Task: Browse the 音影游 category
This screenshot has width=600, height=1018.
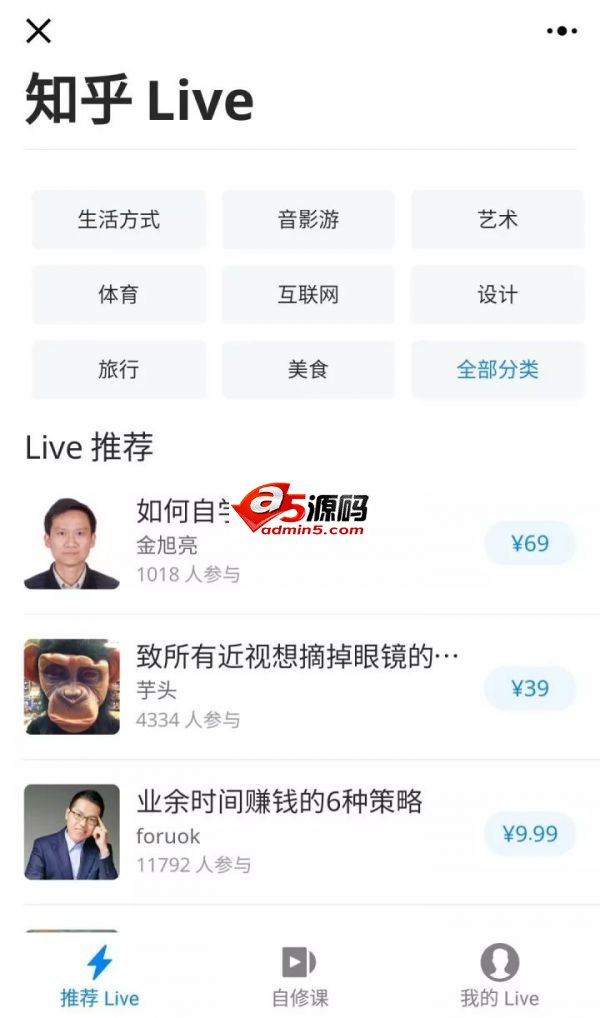Action: 308,220
